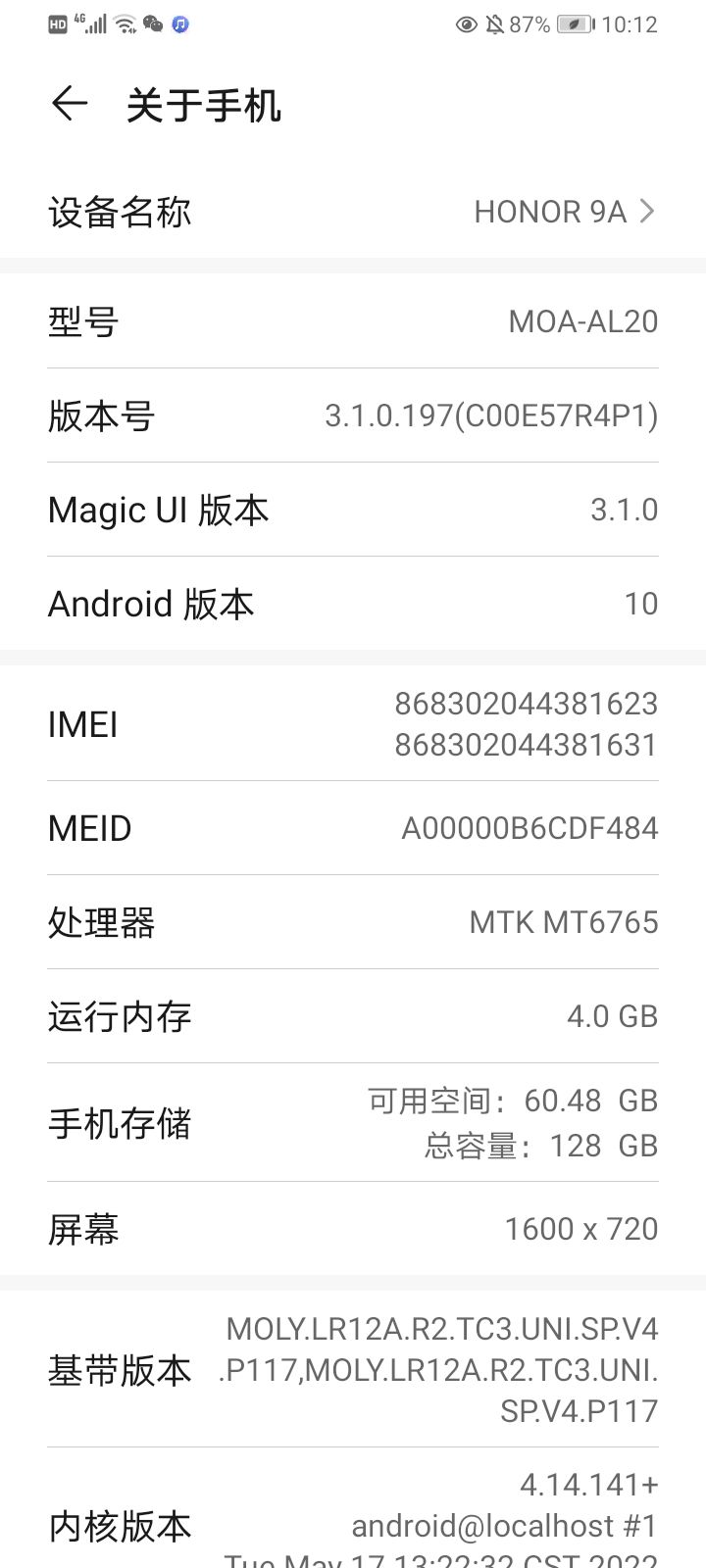Tap the Android 版本 row
This screenshot has width=706, height=1568.
(x=353, y=604)
